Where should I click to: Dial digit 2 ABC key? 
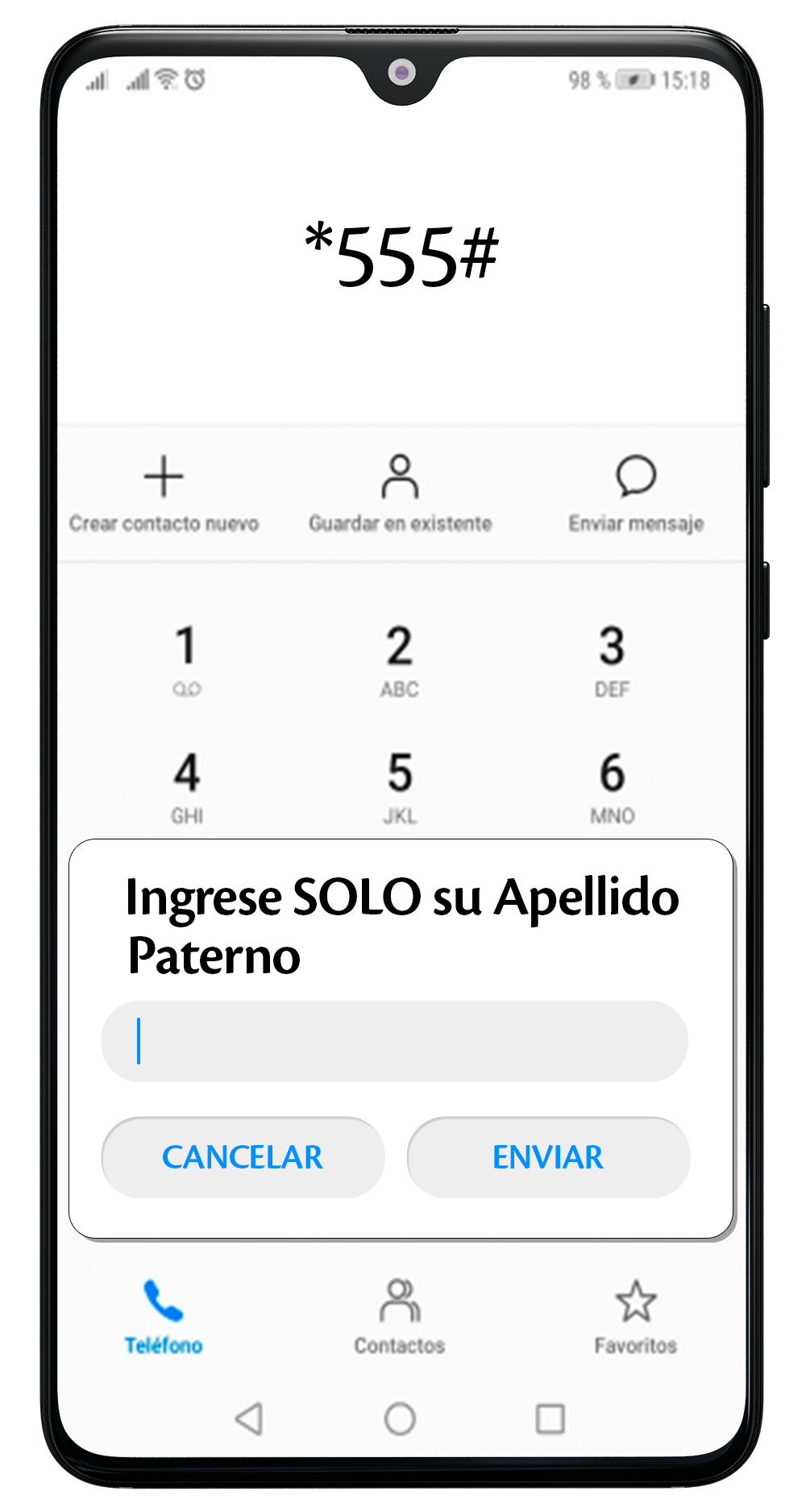pos(400,657)
